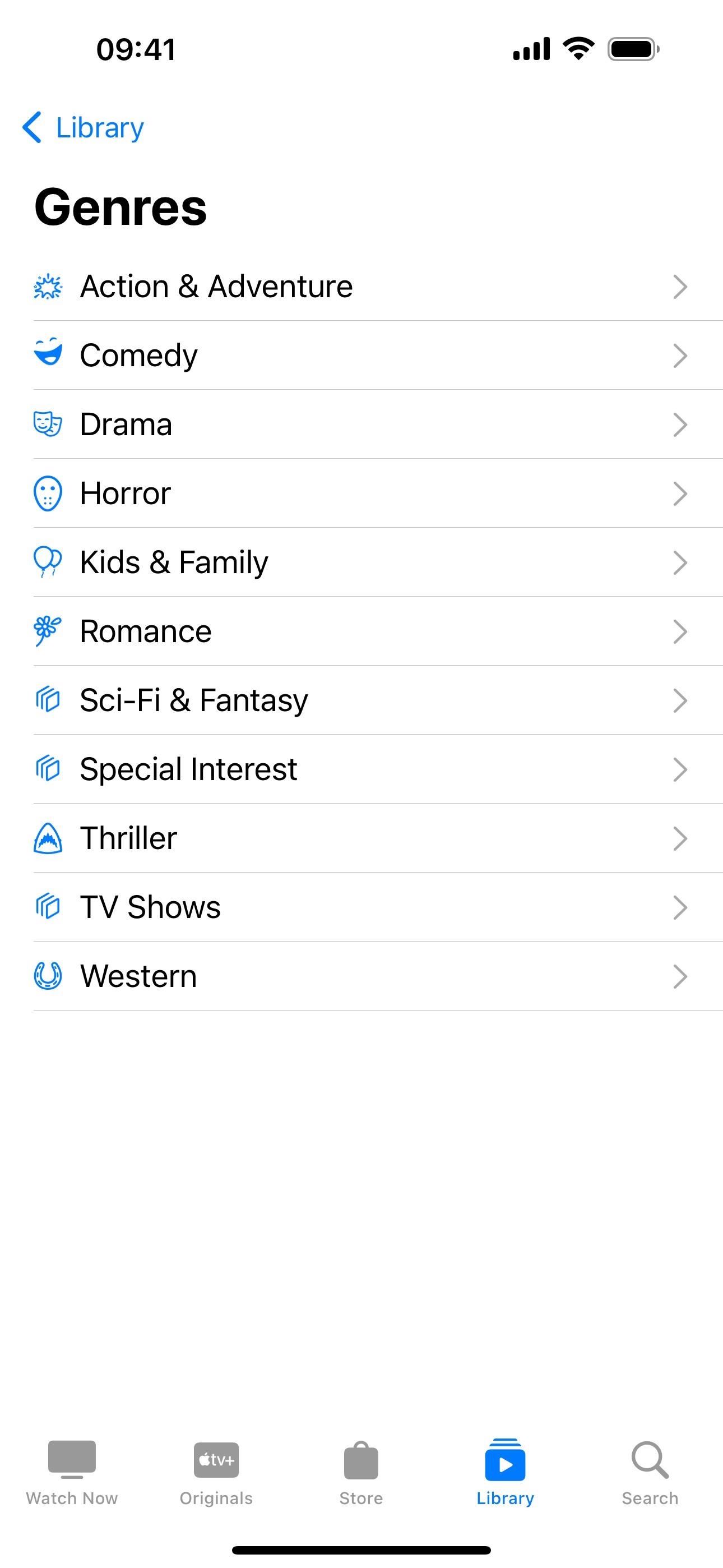Open the Search tab

[650, 1473]
